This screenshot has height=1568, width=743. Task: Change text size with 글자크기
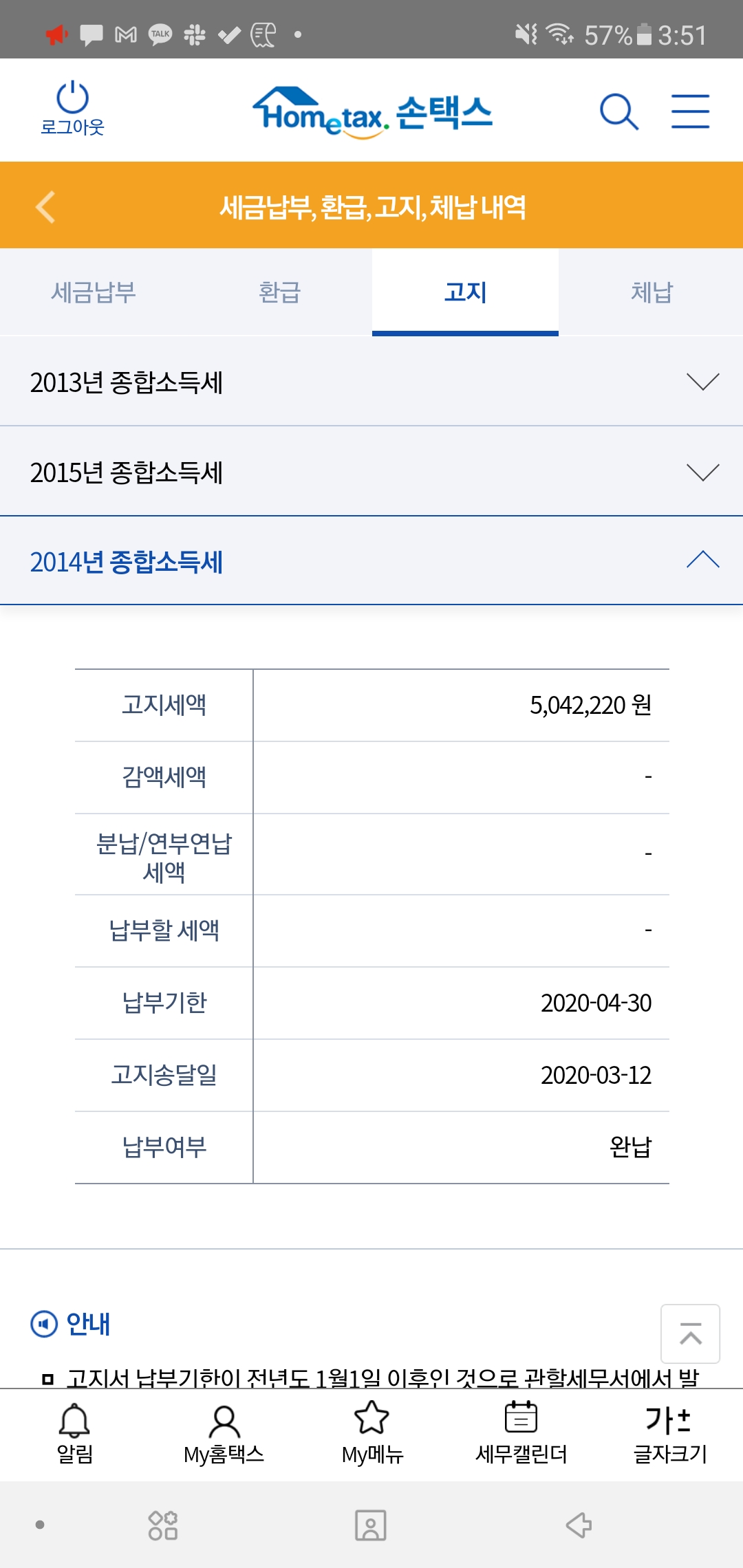pos(669,1433)
